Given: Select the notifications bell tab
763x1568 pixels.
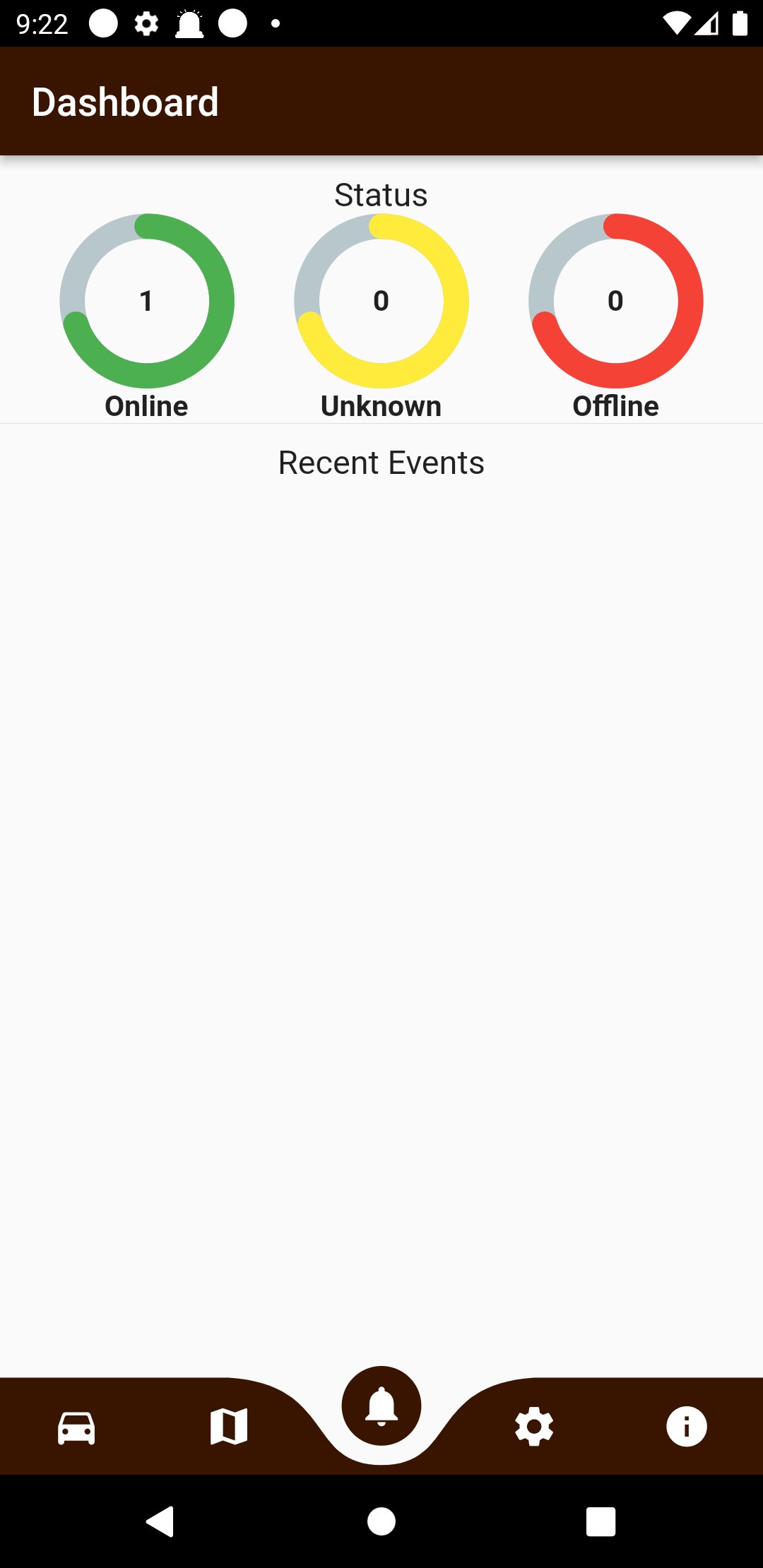Looking at the screenshot, I should [x=381, y=1406].
